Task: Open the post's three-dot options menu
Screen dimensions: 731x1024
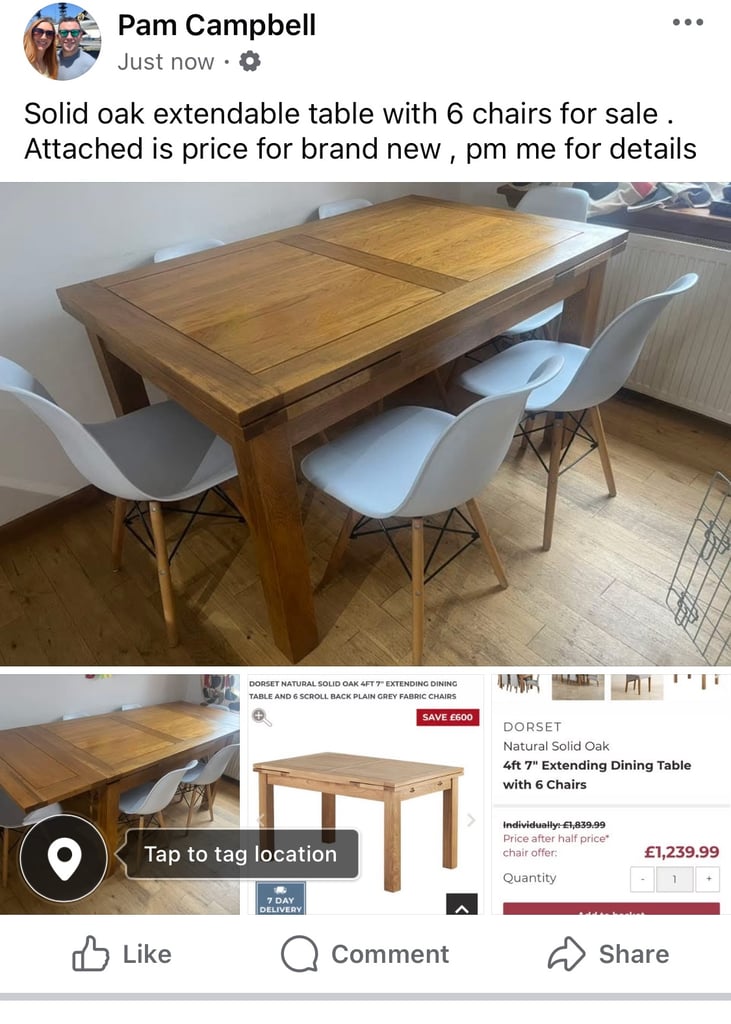Action: (x=687, y=23)
